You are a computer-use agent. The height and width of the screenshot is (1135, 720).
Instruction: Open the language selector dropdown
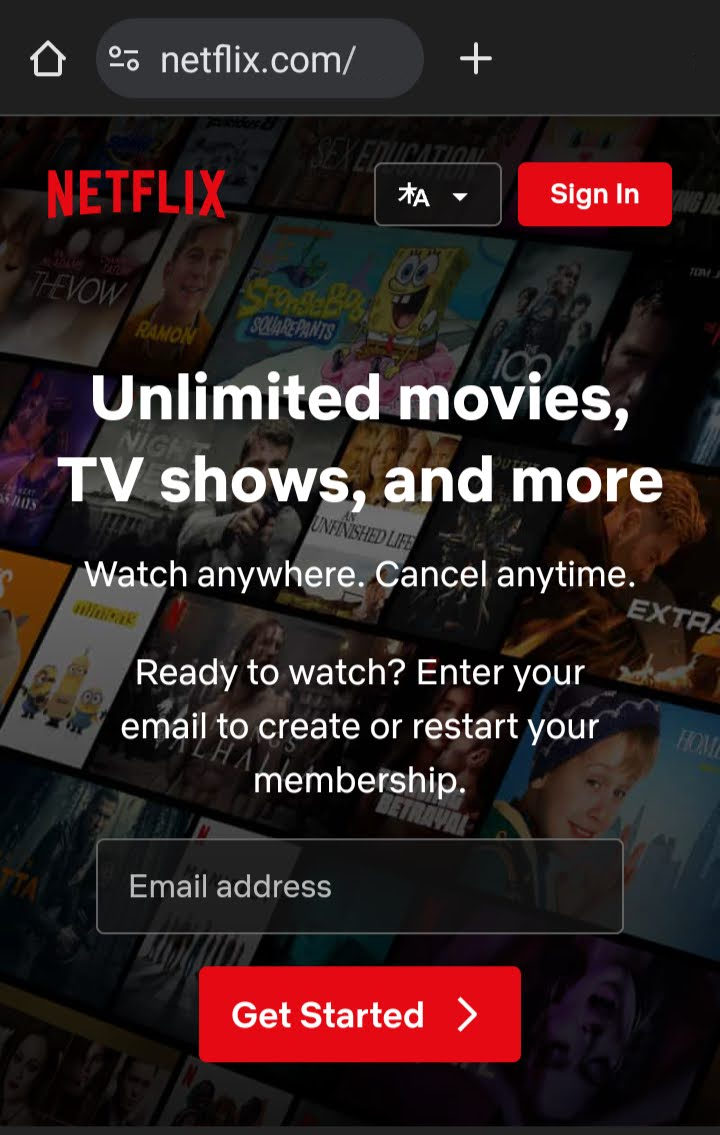pos(437,195)
